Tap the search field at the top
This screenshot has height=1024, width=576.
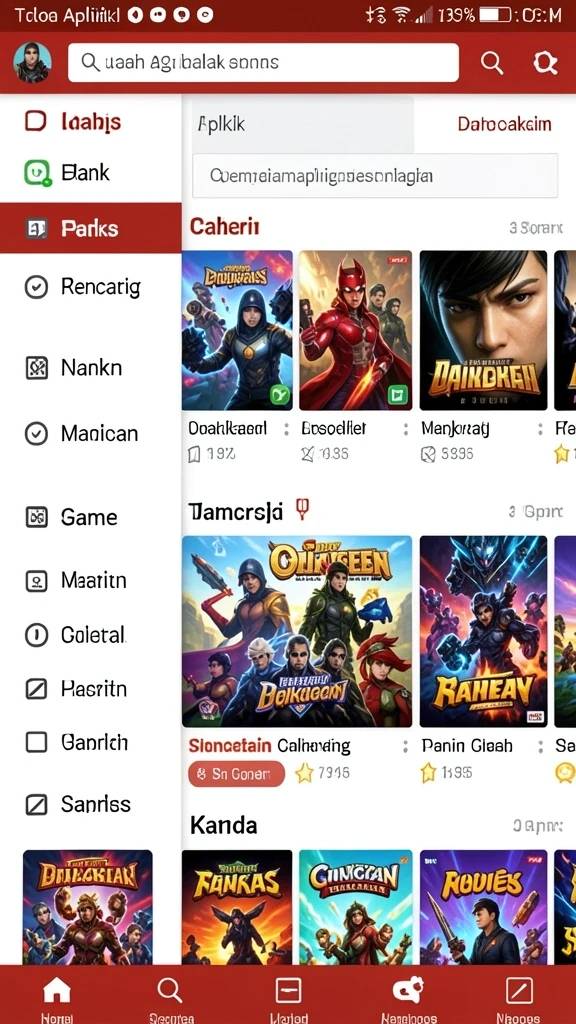263,63
